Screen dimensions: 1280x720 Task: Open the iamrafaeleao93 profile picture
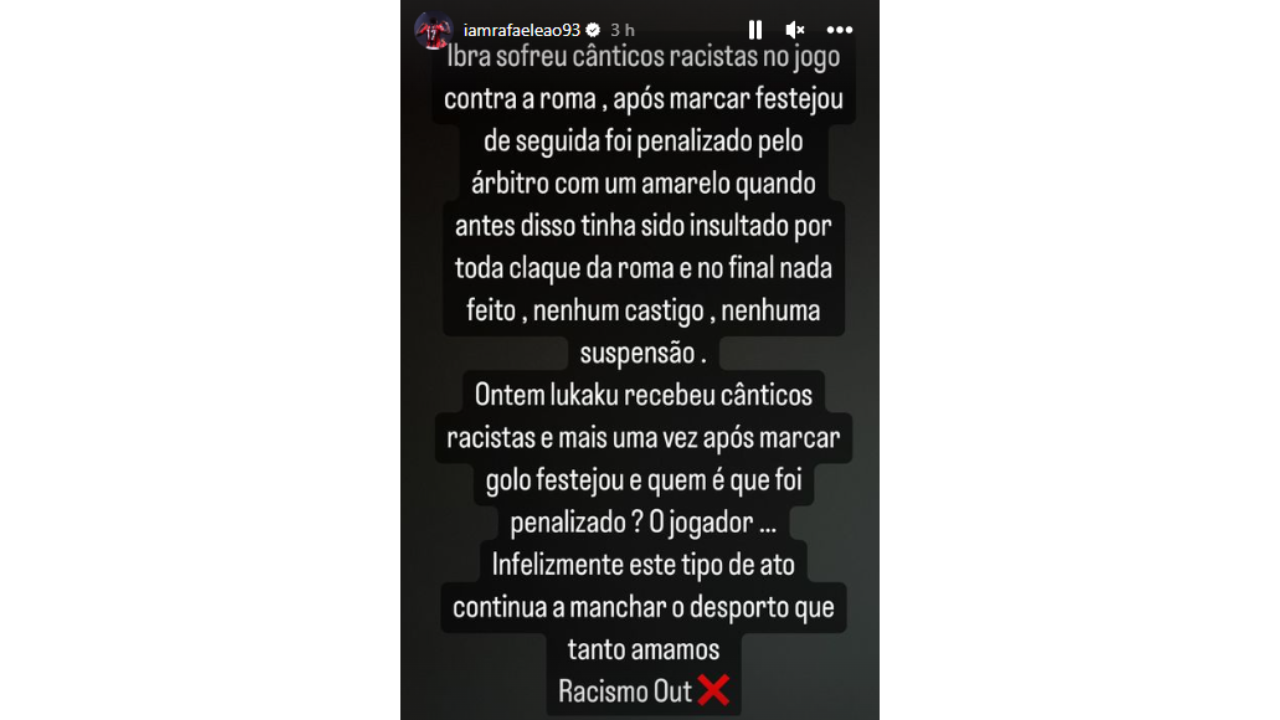[433, 30]
